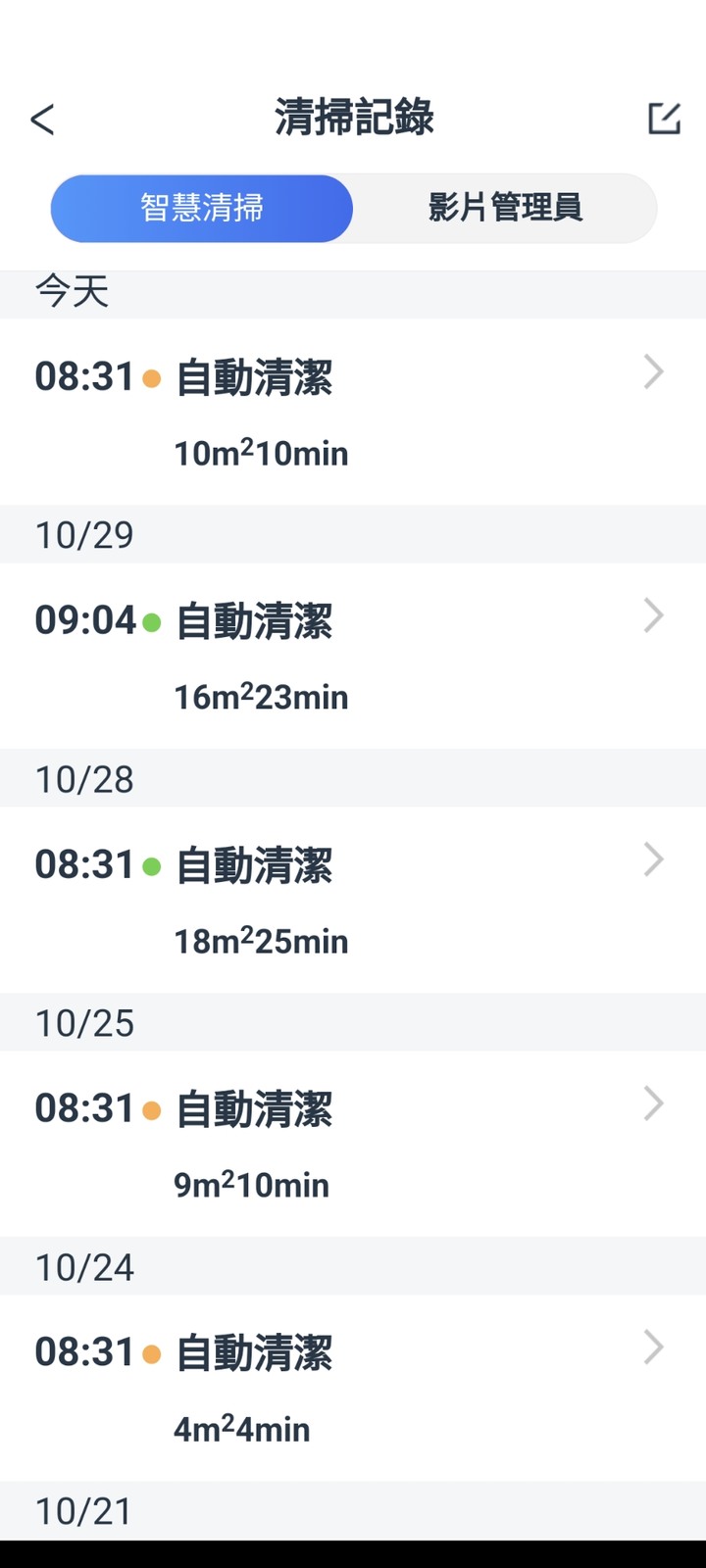This screenshot has height=1568, width=706.
Task: View the 10/28 record with 18m² cleaned
Action: click(353, 900)
